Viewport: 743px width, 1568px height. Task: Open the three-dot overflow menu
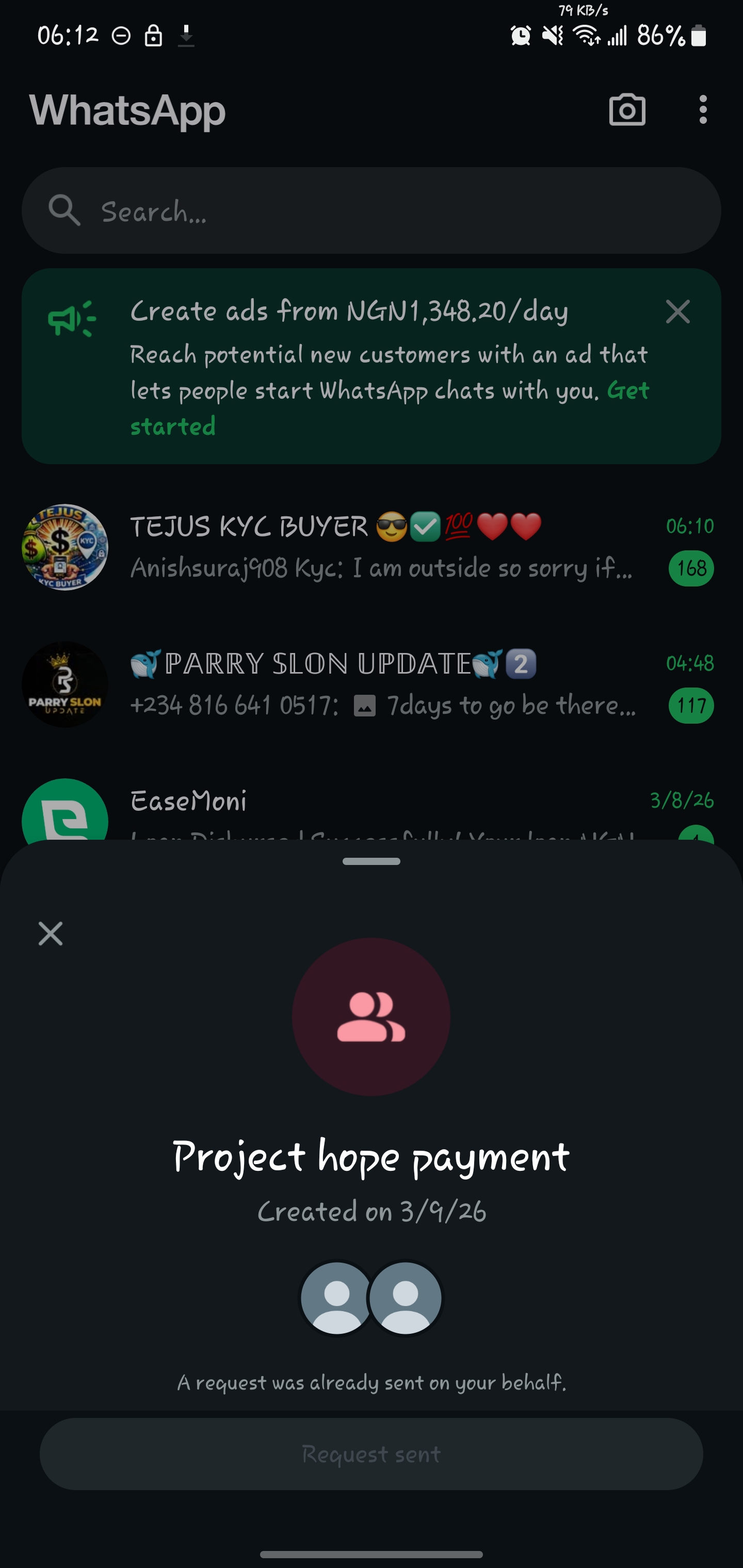pyautogui.click(x=703, y=110)
